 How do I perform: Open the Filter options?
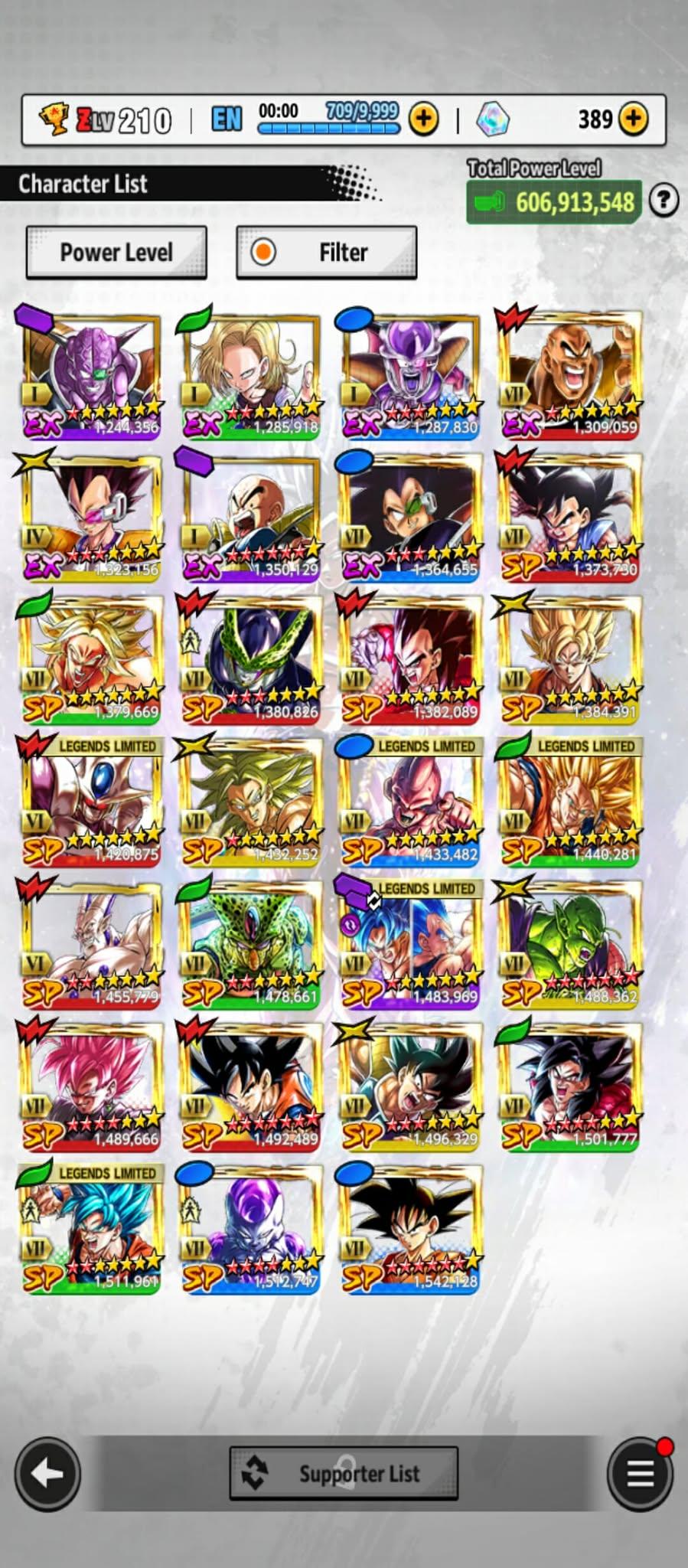coord(327,252)
